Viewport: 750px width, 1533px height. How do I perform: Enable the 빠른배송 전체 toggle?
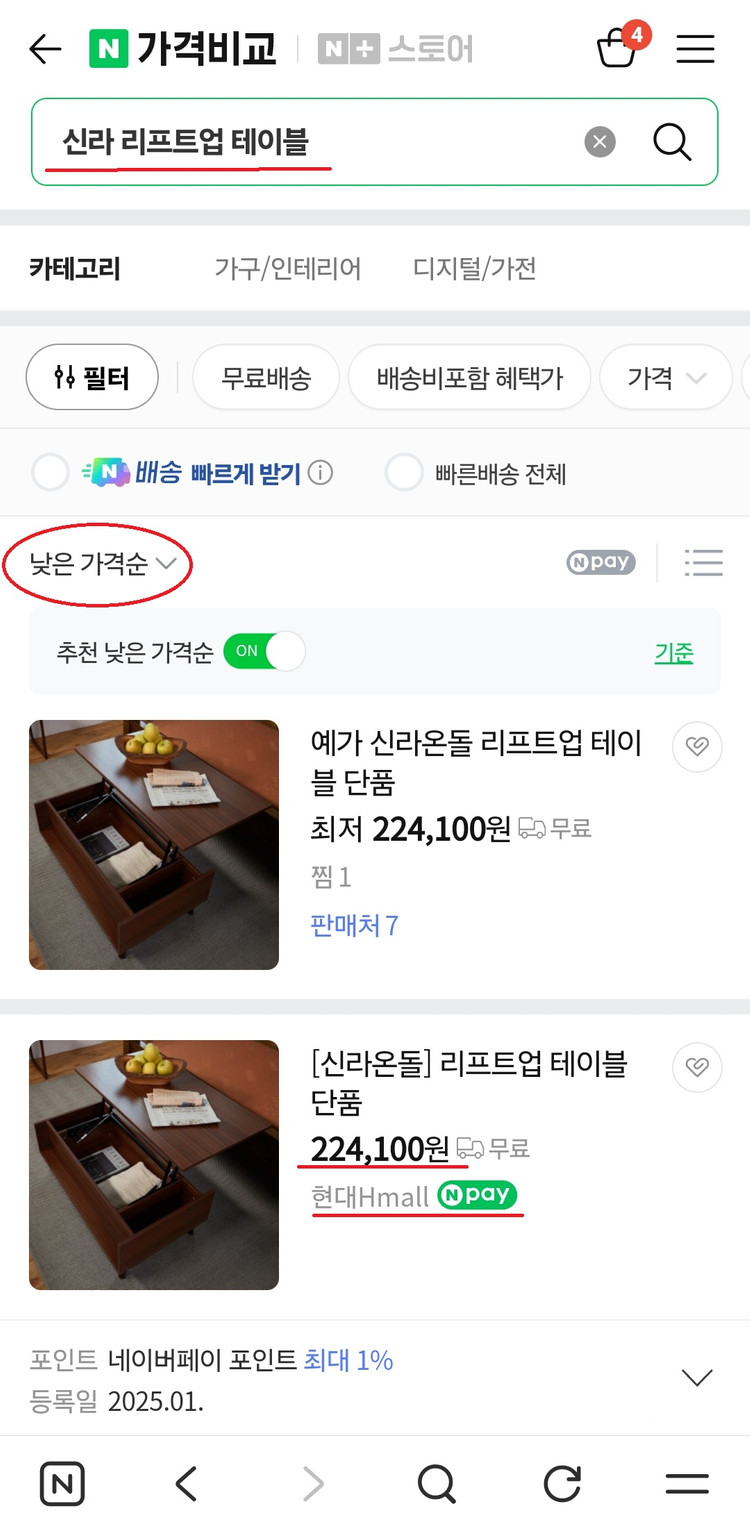tap(404, 471)
